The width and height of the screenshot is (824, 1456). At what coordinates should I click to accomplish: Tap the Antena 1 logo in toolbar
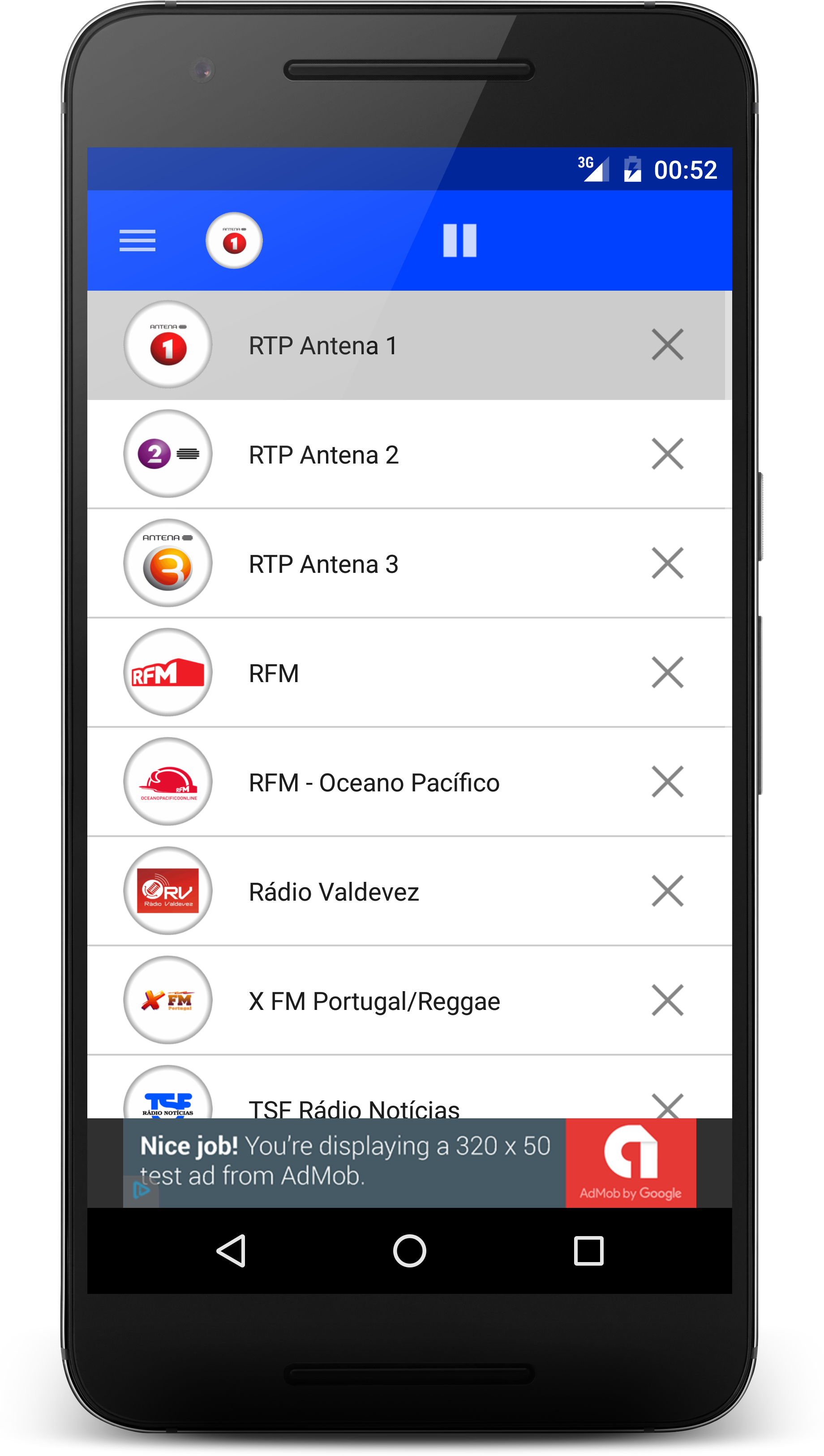[234, 241]
